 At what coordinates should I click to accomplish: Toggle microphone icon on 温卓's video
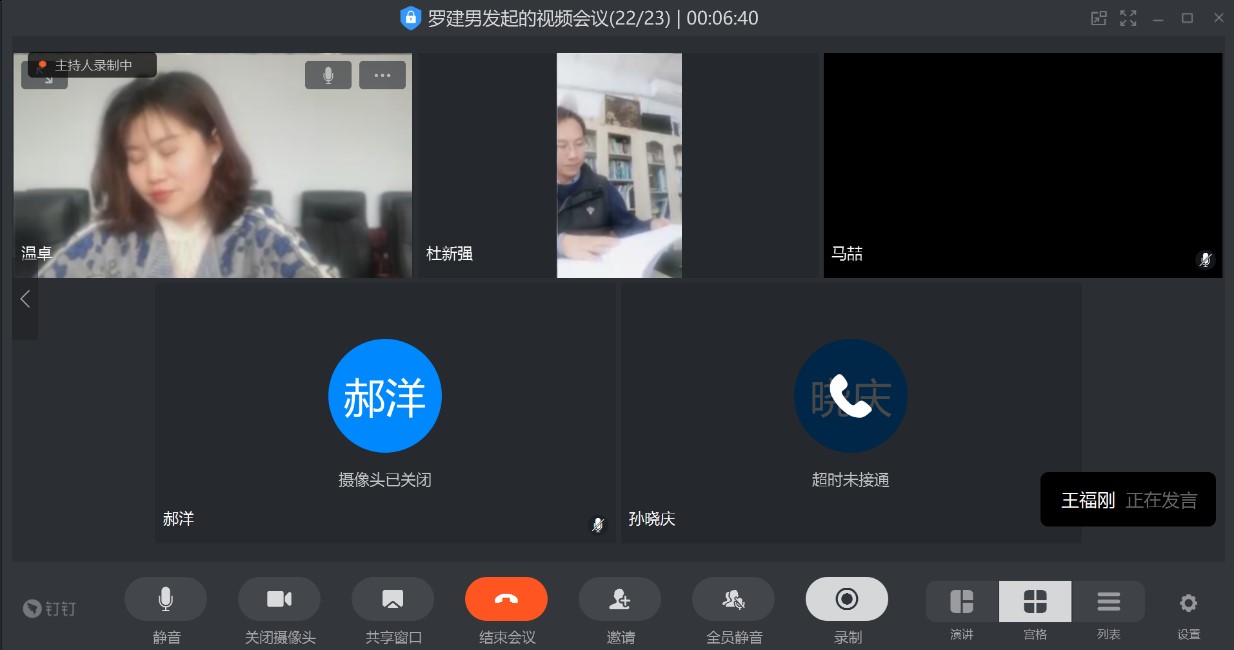pos(328,75)
